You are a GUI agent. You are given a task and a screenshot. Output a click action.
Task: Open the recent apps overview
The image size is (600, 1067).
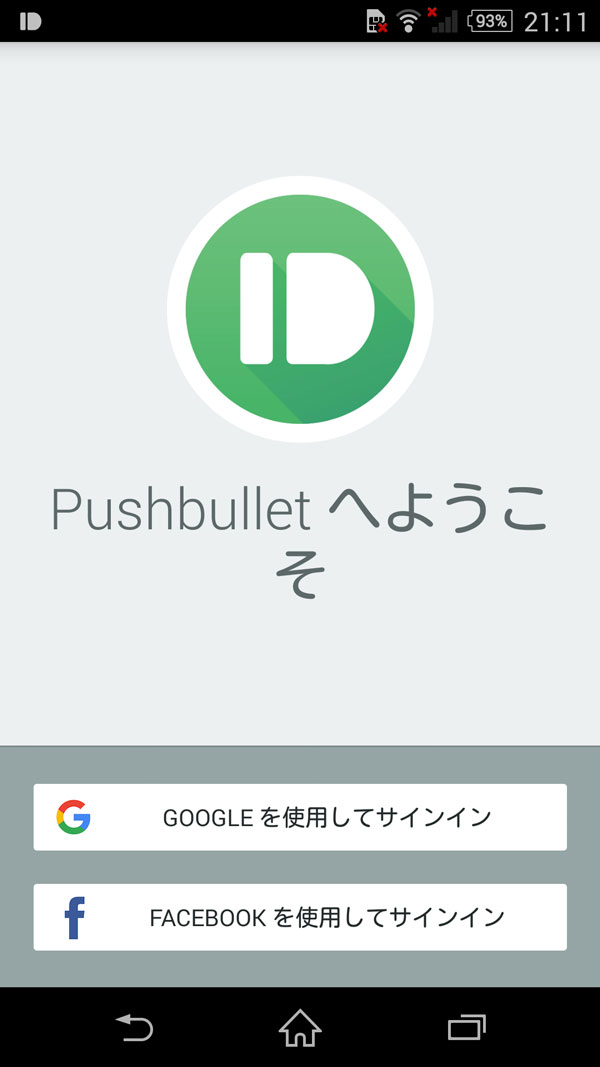pos(466,1027)
